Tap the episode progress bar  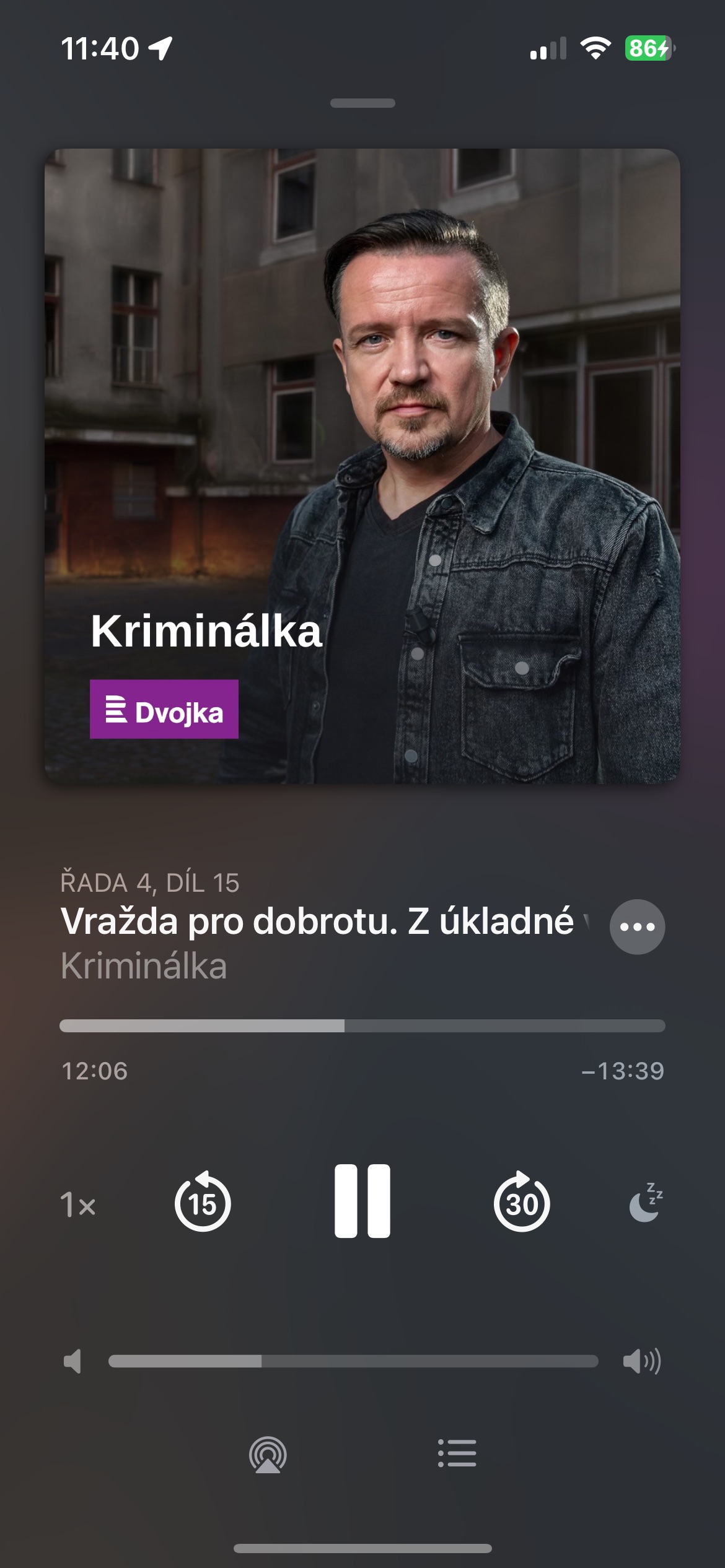tap(362, 1026)
